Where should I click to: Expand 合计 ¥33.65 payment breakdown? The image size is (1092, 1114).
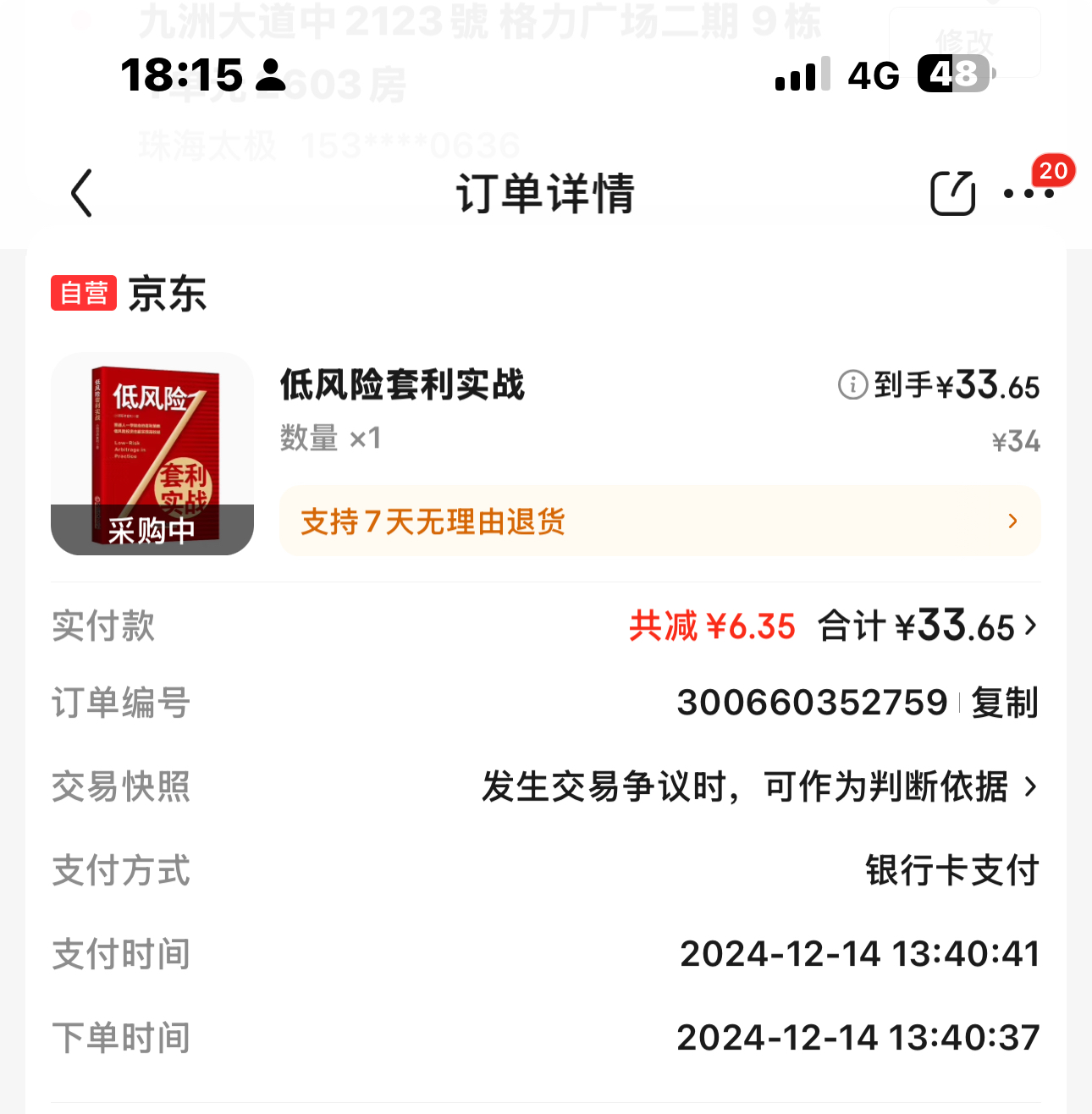tap(928, 626)
